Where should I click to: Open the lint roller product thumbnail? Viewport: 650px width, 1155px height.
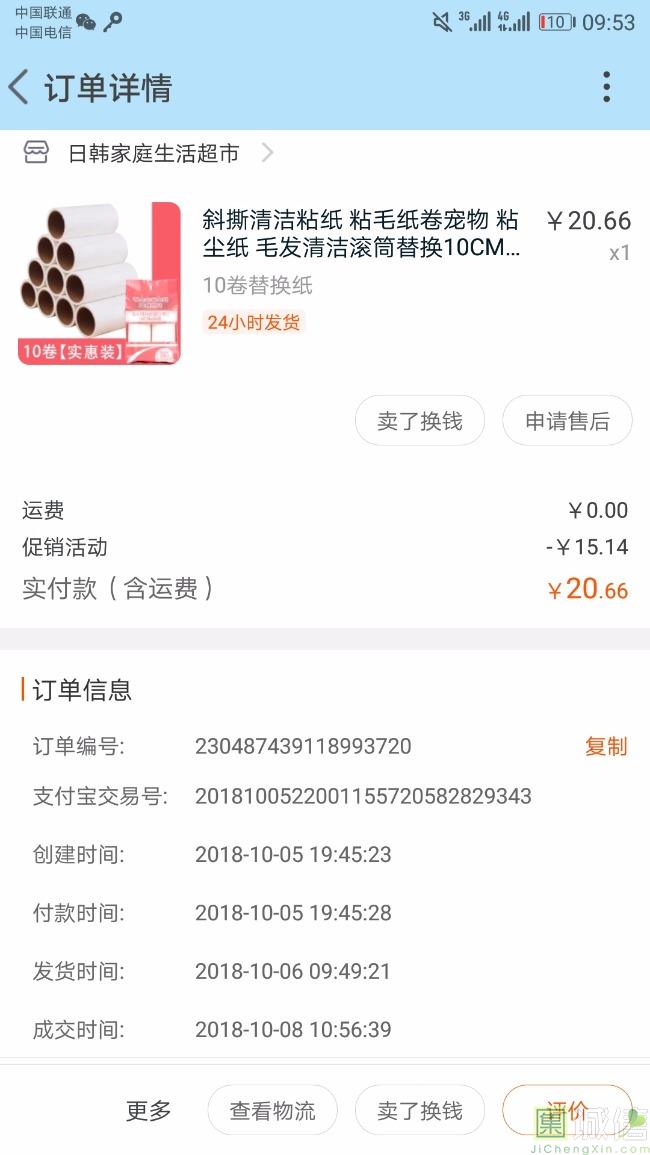[99, 283]
